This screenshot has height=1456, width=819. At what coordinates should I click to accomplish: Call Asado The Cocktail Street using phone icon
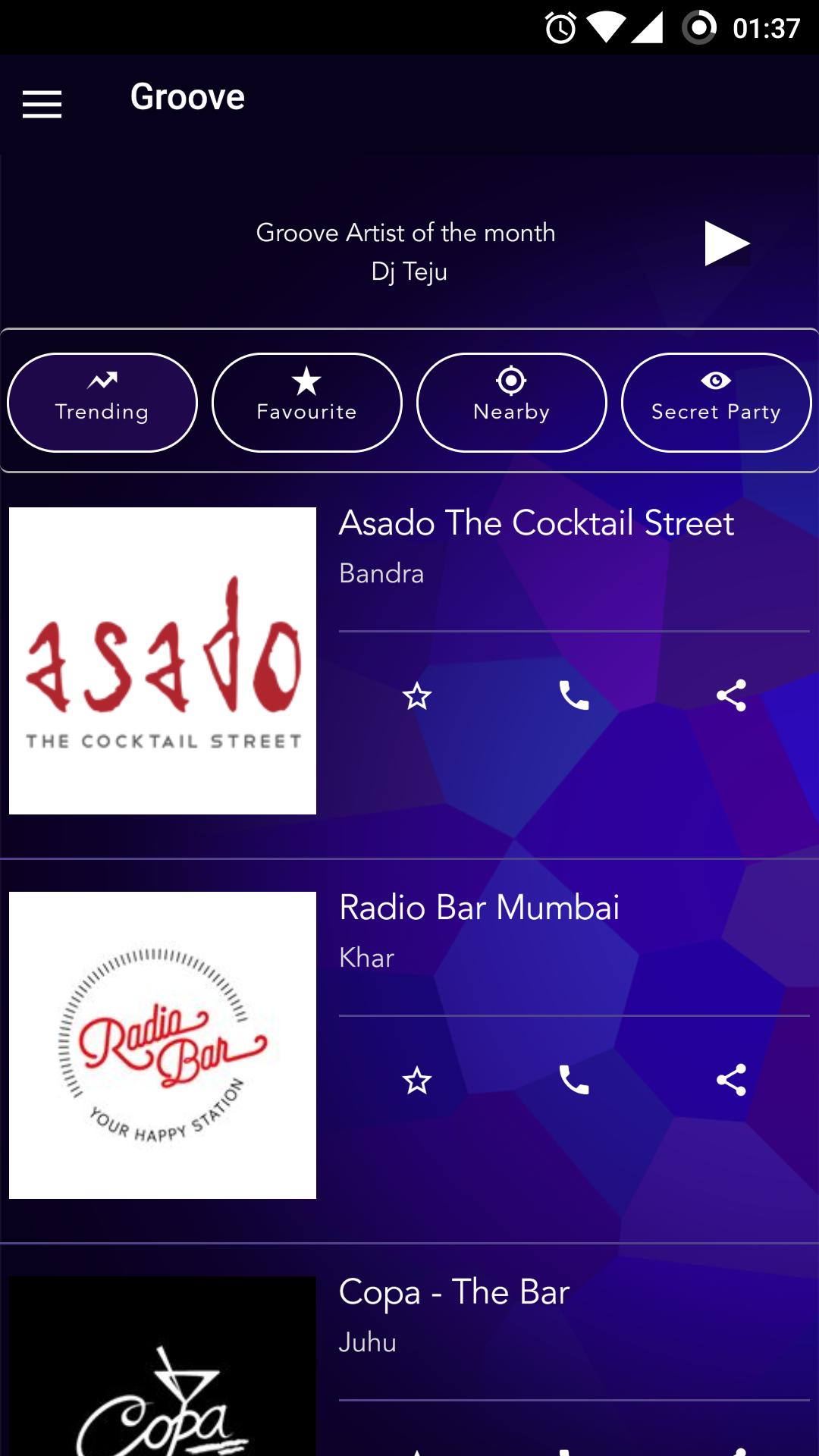[x=574, y=698]
